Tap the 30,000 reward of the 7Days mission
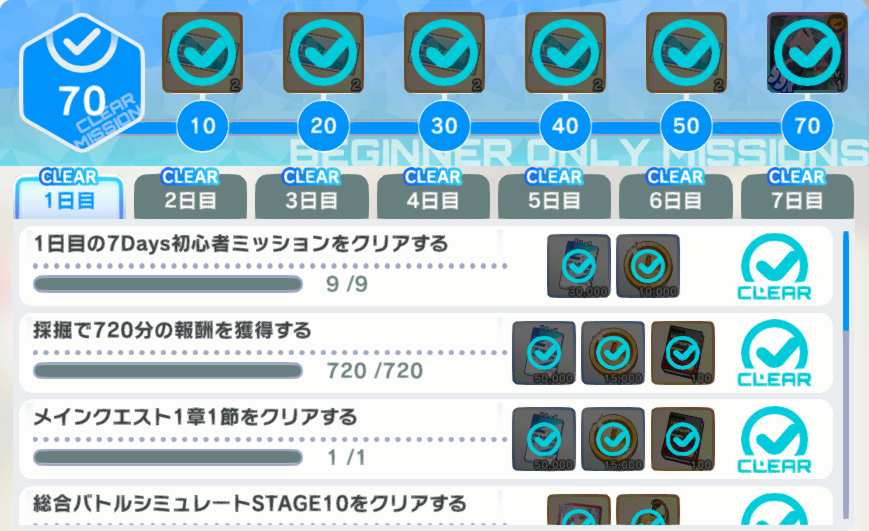Image resolution: width=869 pixels, height=531 pixels. (x=578, y=266)
